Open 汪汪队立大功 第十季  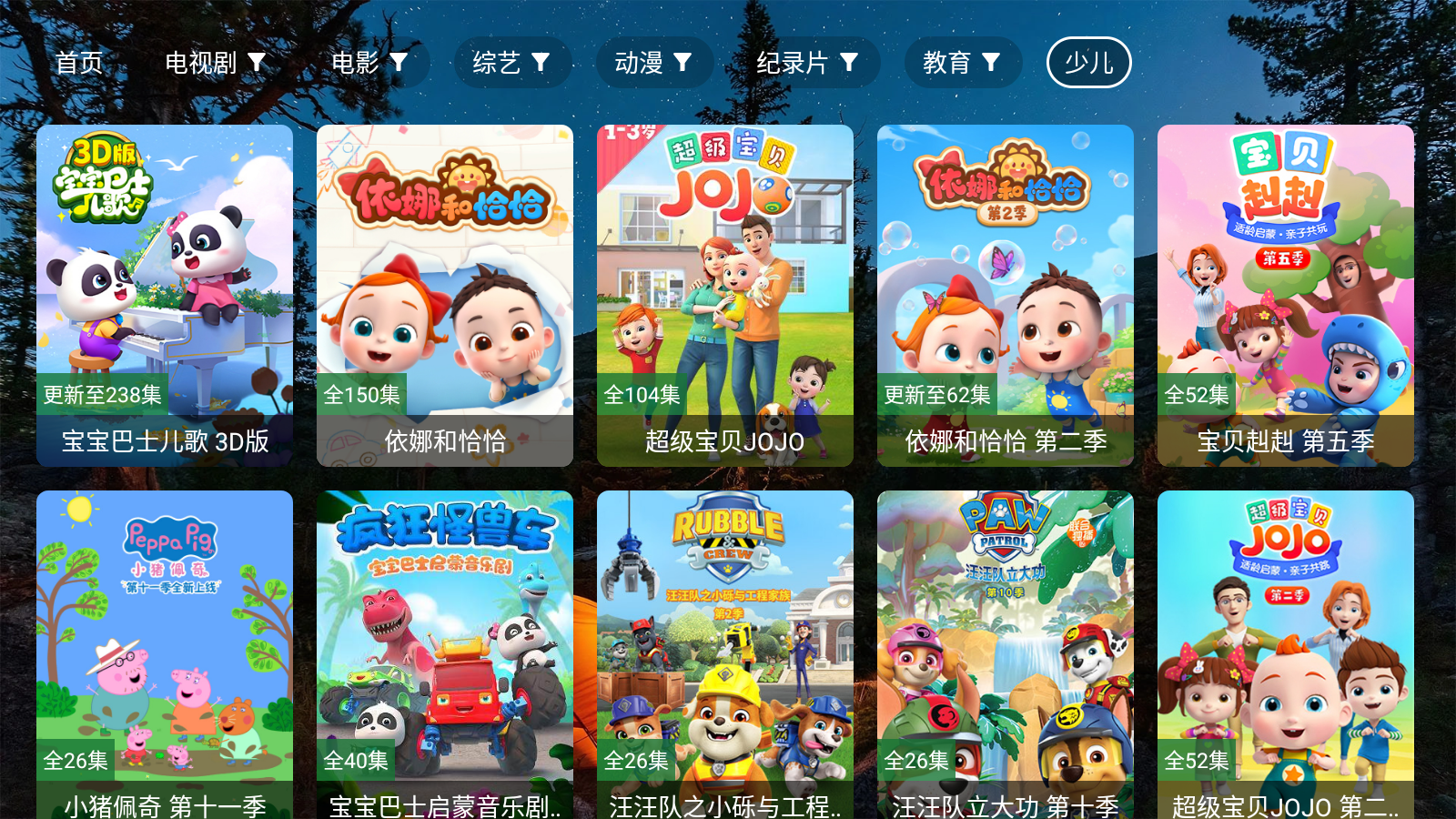[1006, 655]
